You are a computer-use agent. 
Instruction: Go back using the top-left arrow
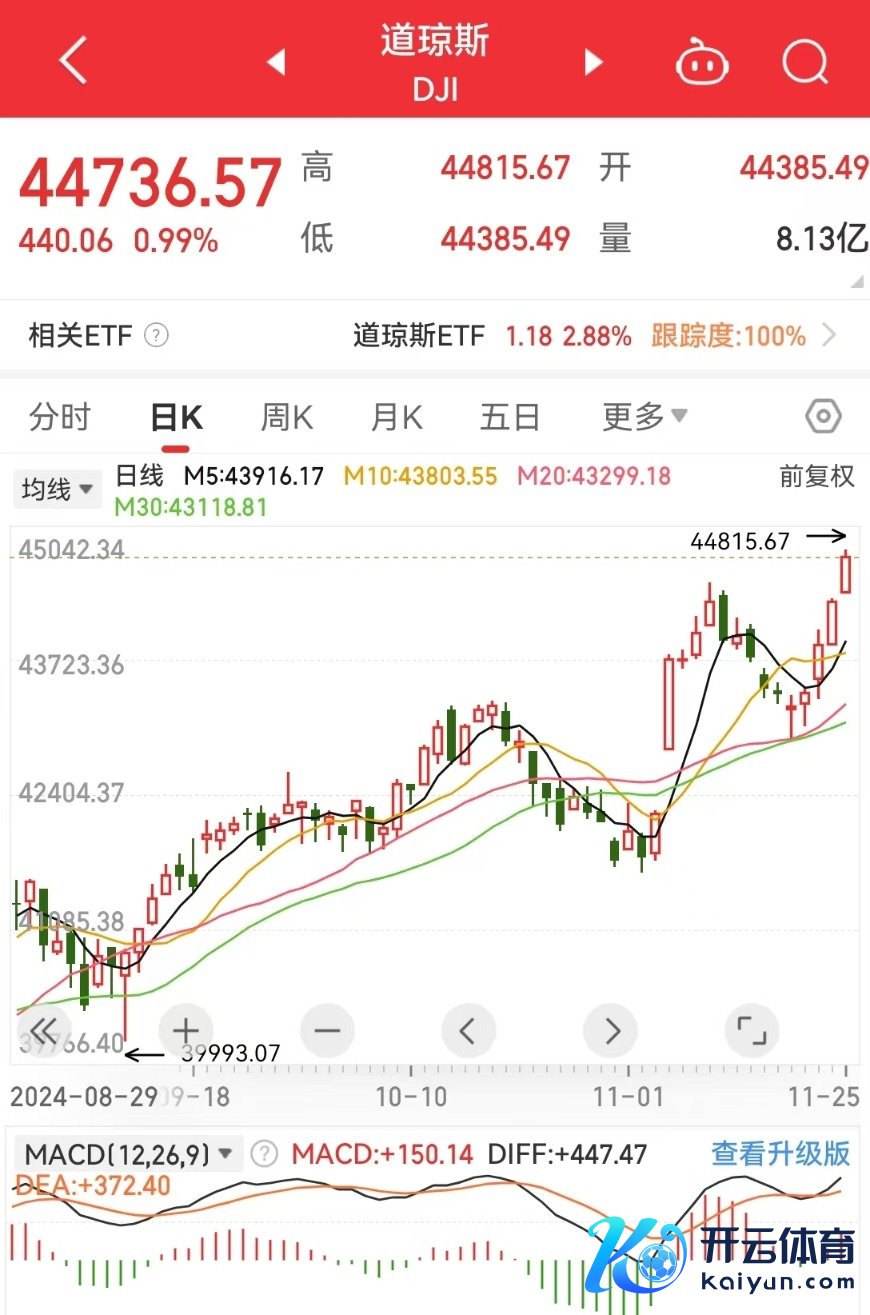point(73,62)
